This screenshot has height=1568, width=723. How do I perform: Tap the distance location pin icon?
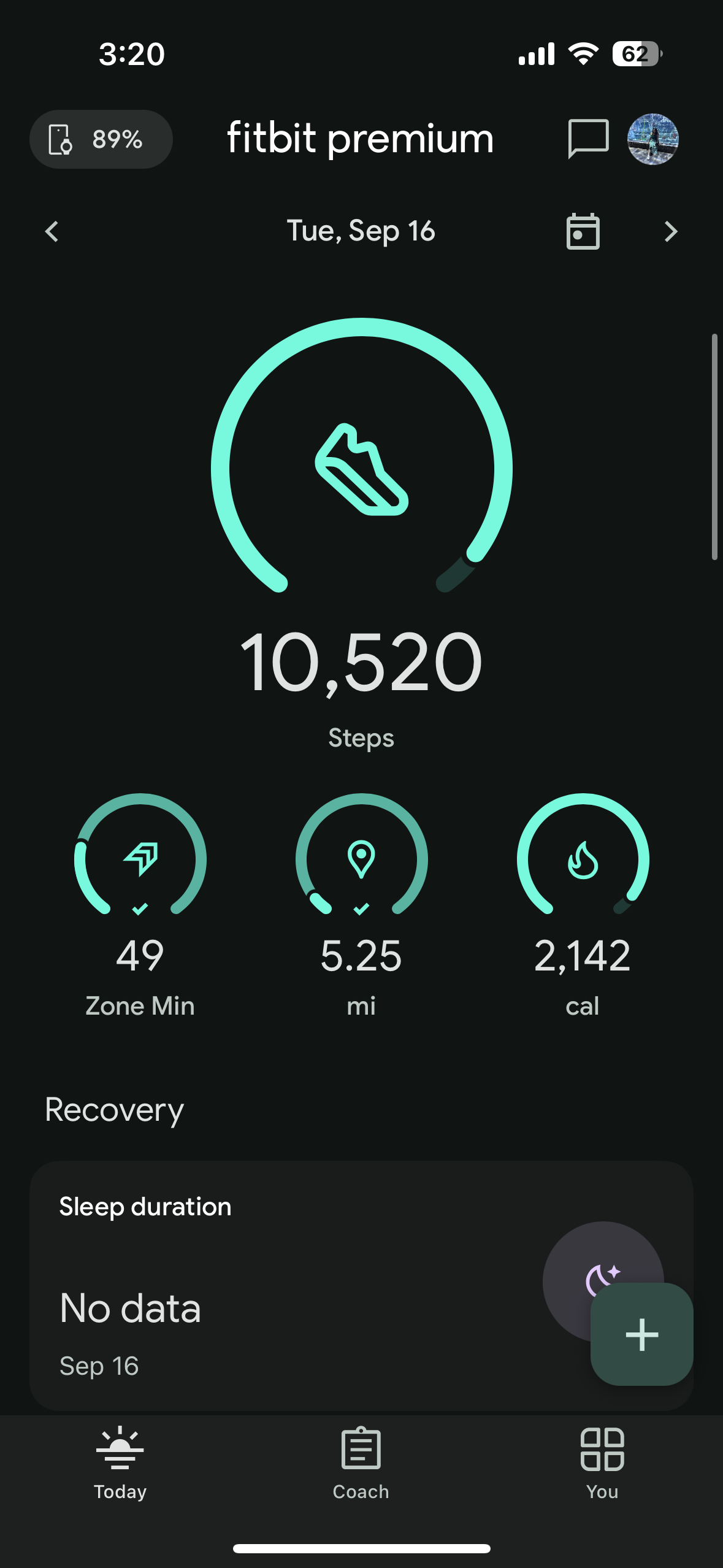click(362, 859)
